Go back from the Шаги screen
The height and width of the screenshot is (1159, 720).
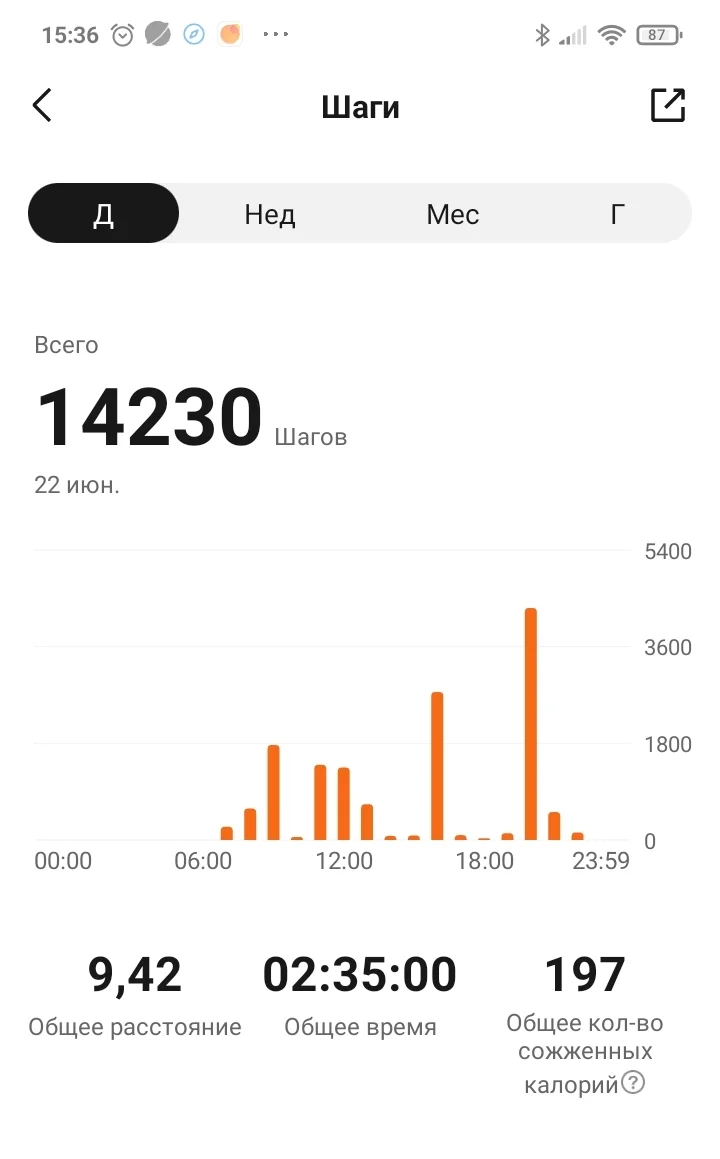[x=42, y=106]
